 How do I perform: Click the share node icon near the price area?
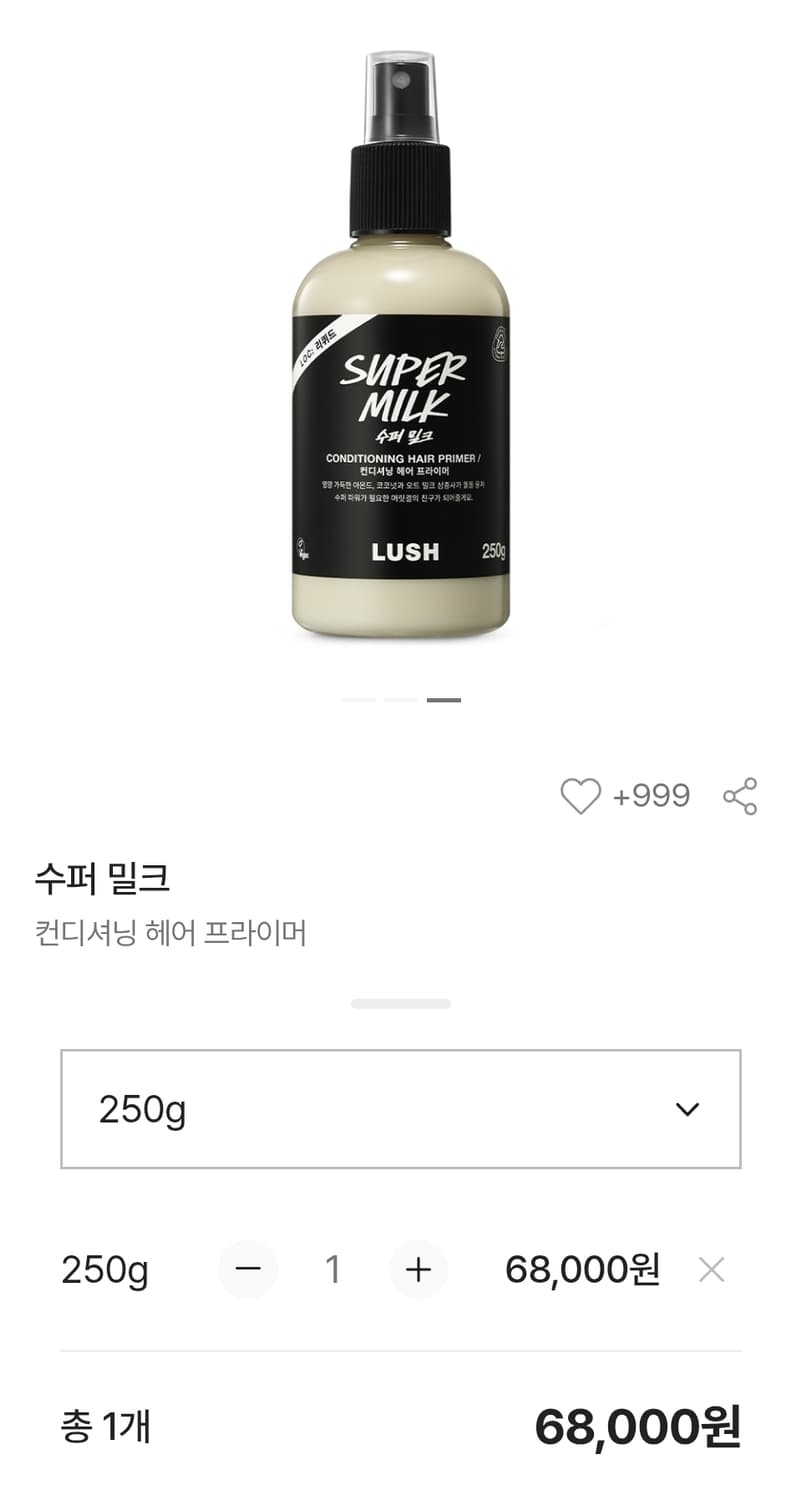click(741, 795)
